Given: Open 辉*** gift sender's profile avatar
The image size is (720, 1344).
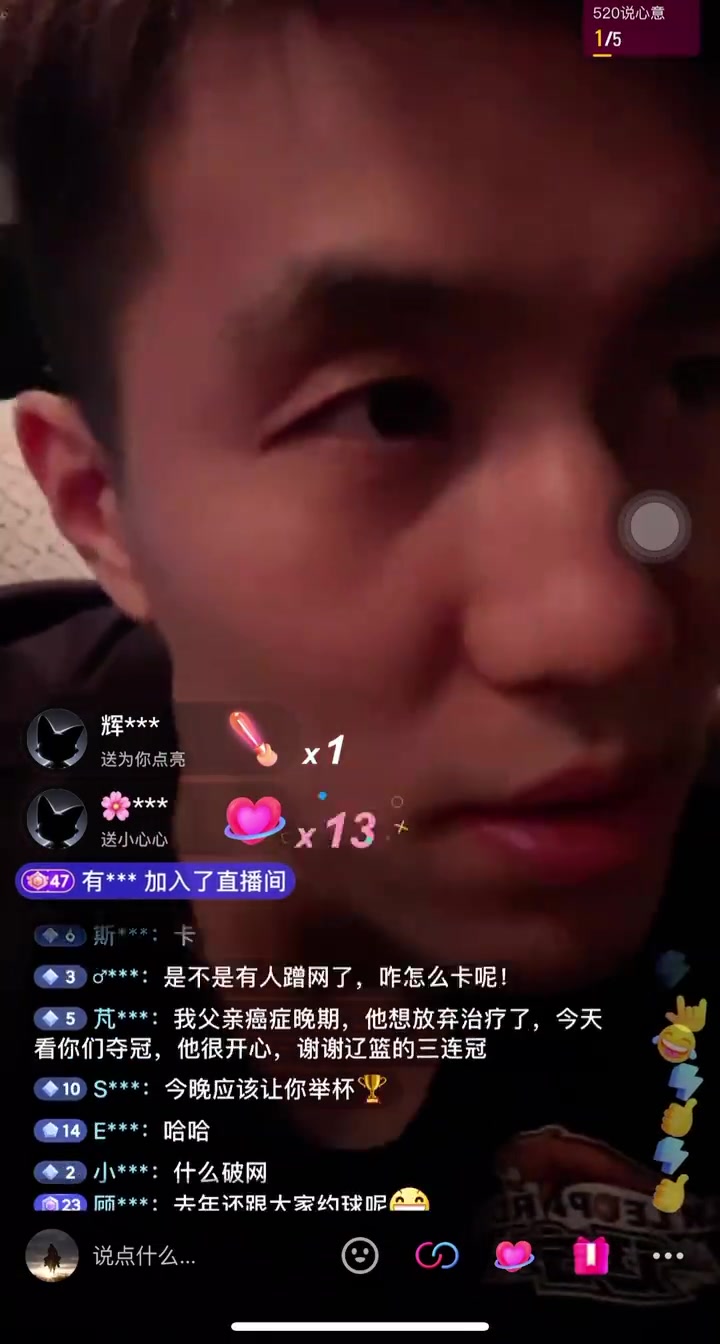Looking at the screenshot, I should [x=57, y=739].
